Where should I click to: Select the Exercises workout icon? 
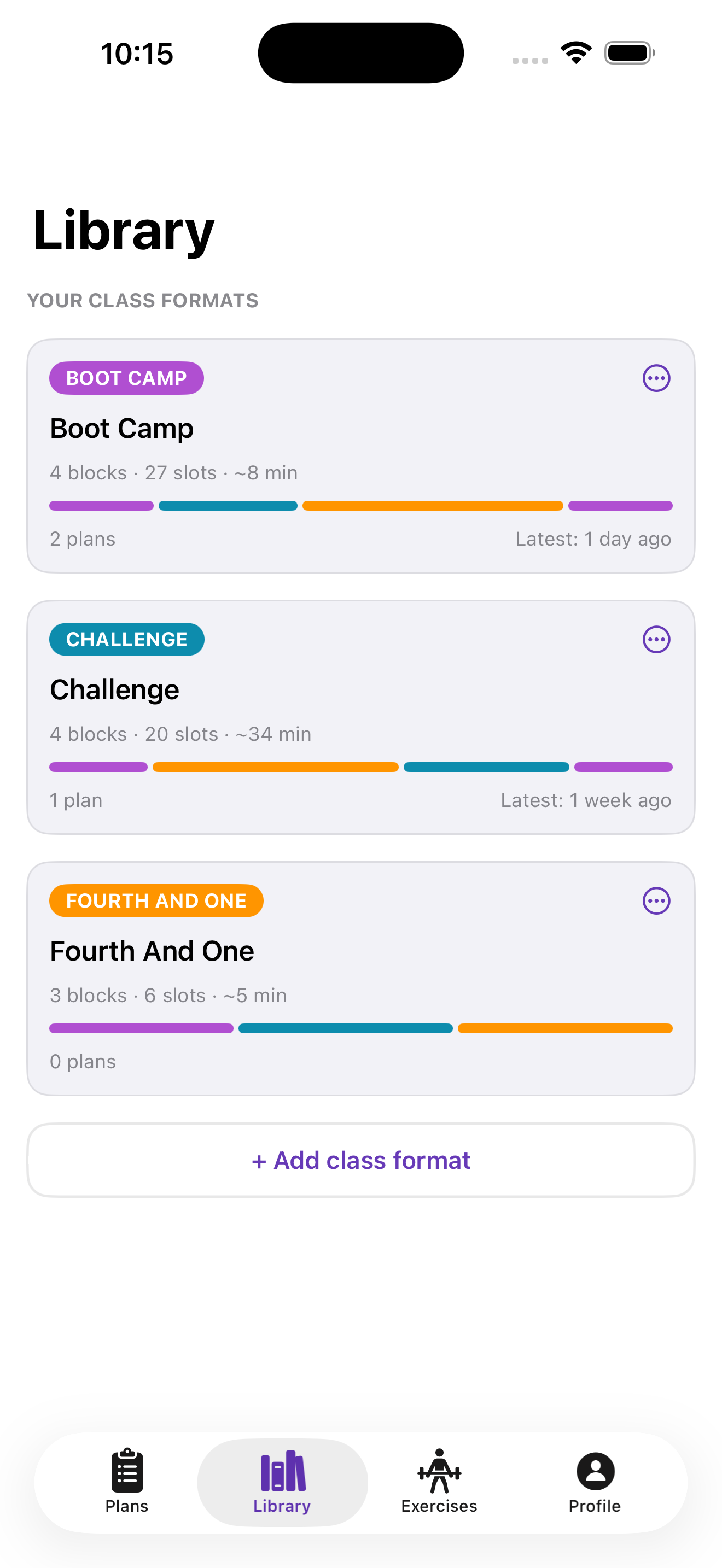[x=439, y=1471]
